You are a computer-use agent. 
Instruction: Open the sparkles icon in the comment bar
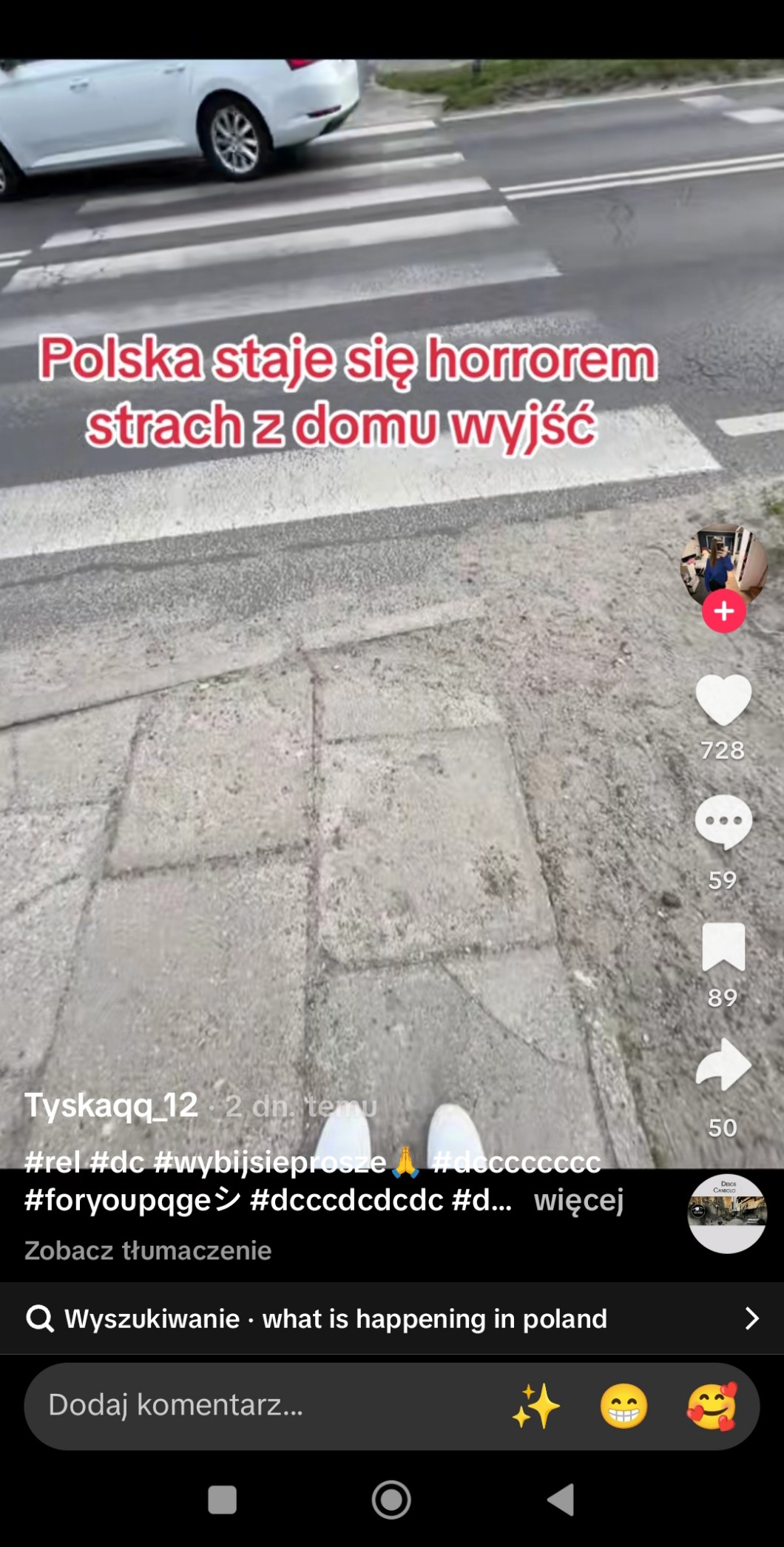coord(536,1405)
